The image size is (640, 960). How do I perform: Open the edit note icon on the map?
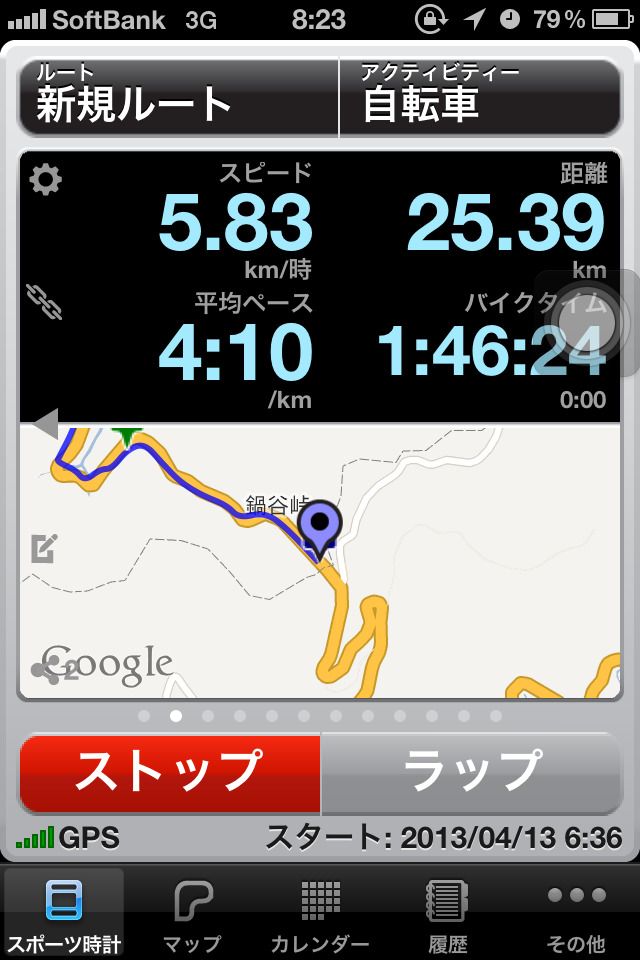(x=43, y=548)
